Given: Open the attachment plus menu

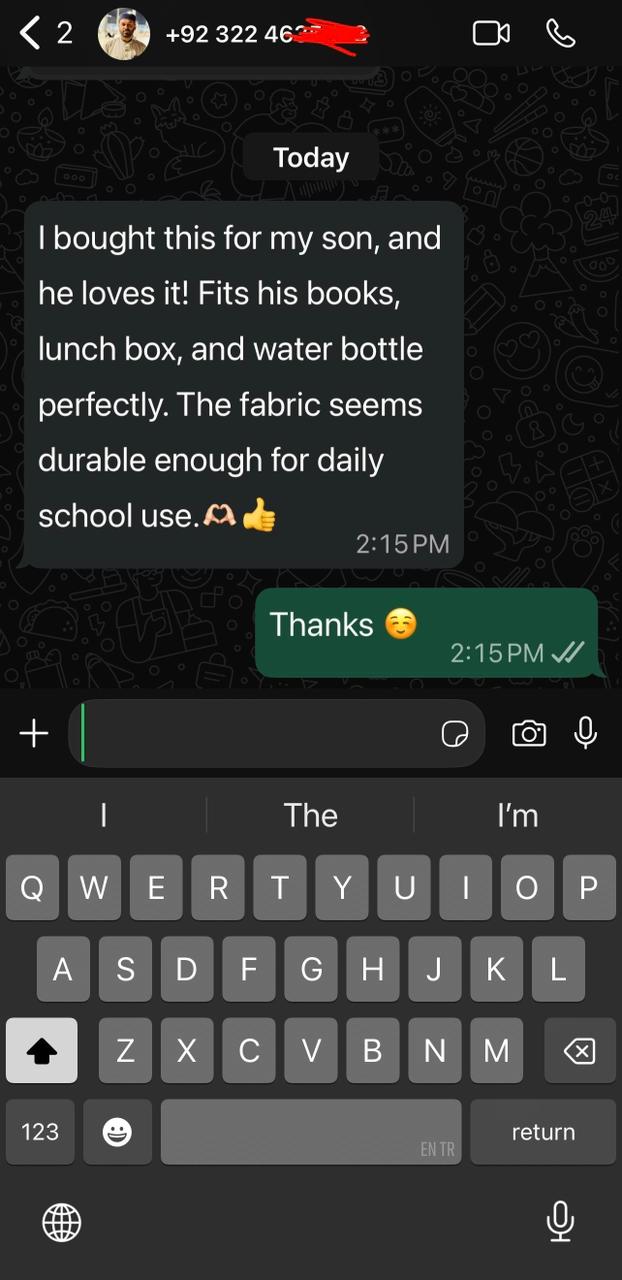Looking at the screenshot, I should tap(34, 734).
